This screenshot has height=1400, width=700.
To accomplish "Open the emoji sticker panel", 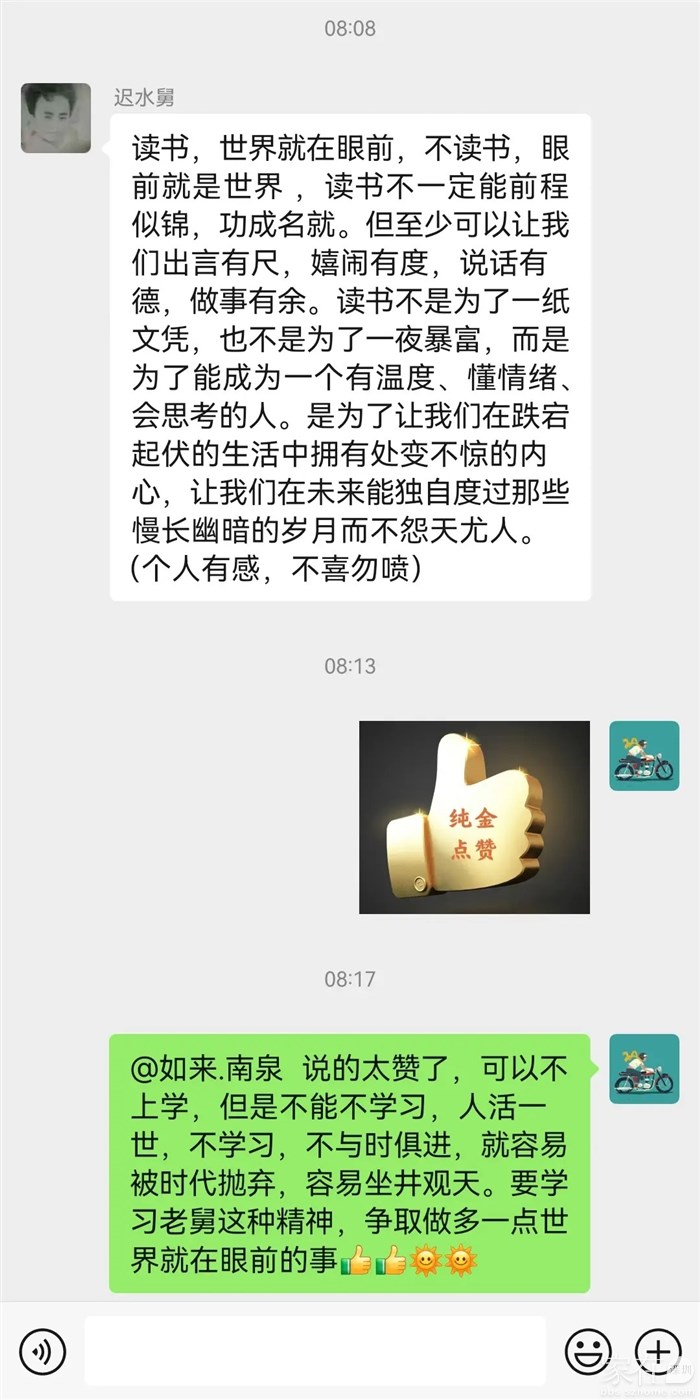I will pos(588,1352).
